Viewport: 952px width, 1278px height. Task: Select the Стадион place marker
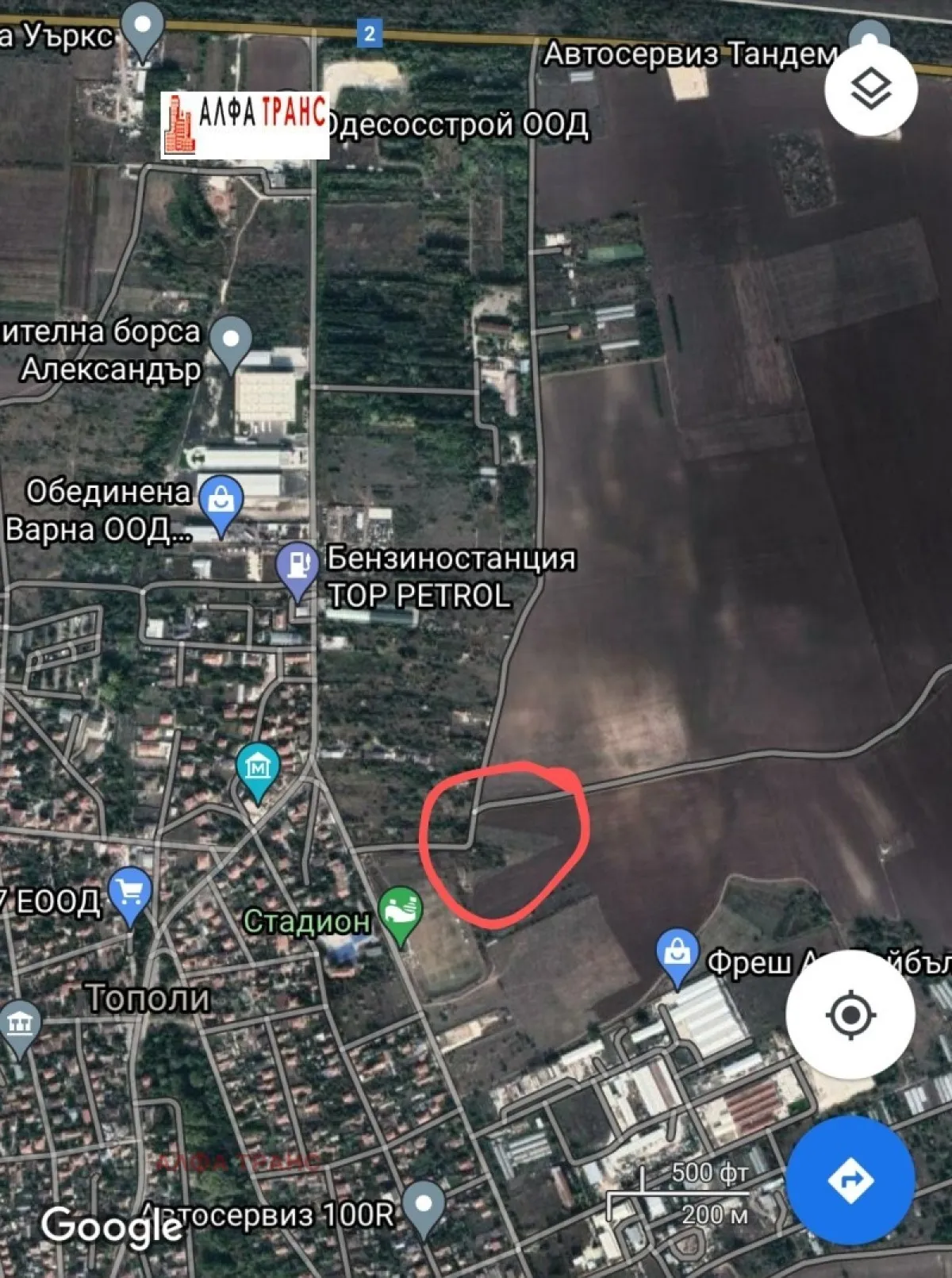pos(401,911)
